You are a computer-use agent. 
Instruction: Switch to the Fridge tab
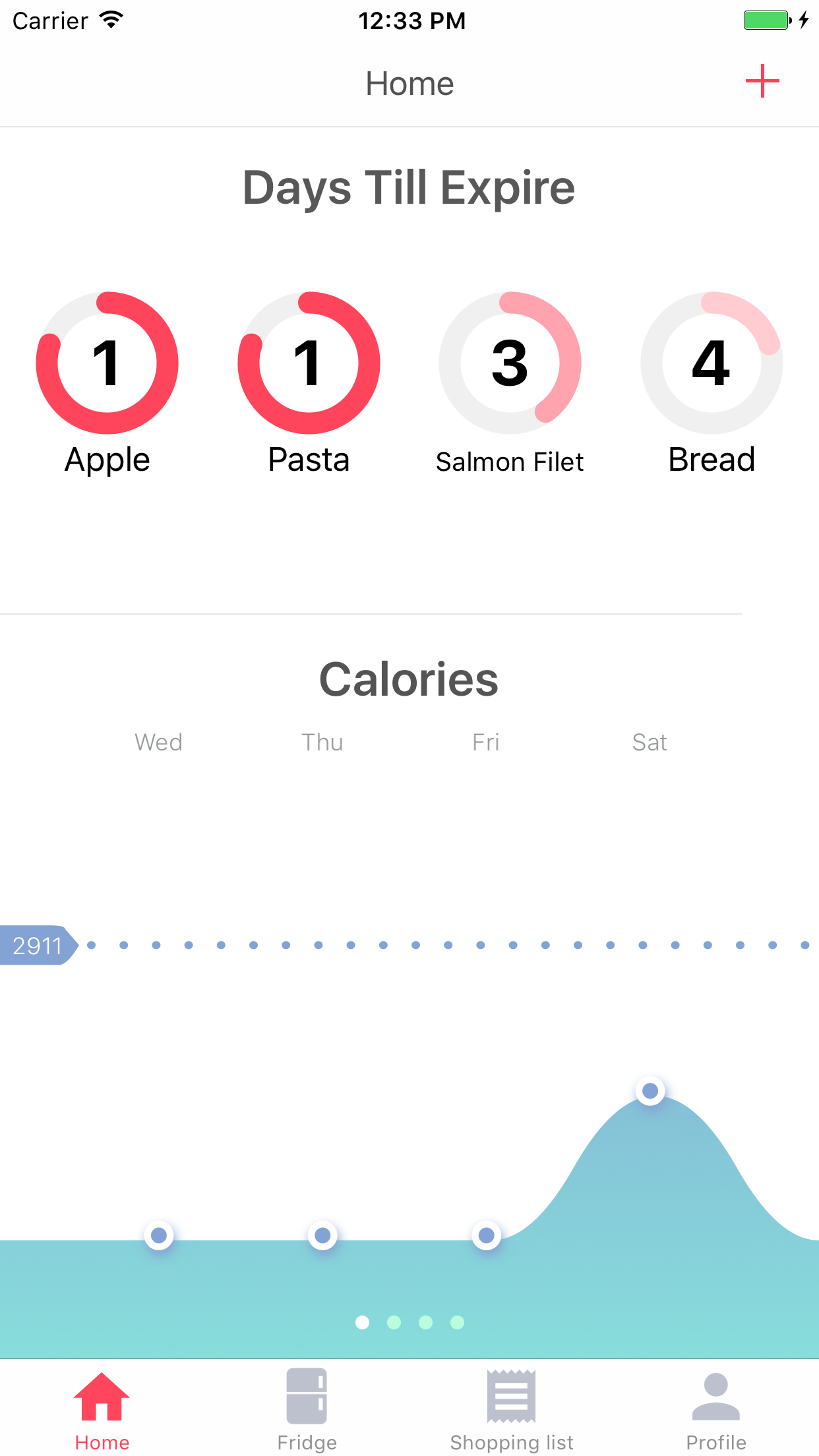point(307,1410)
